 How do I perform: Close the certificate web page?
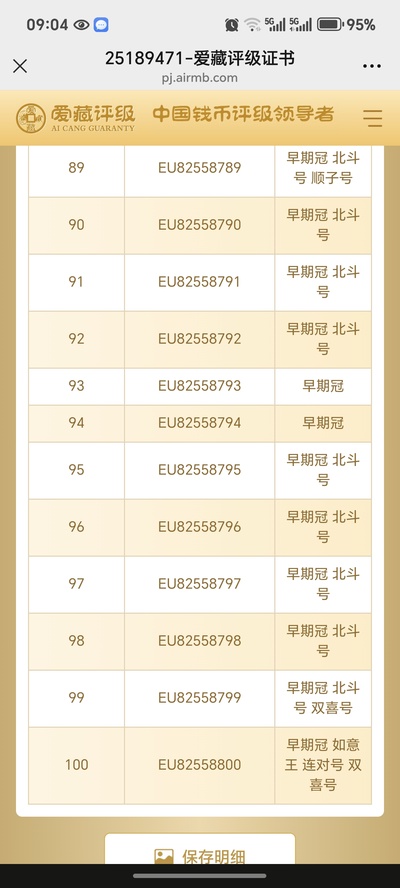point(20,66)
